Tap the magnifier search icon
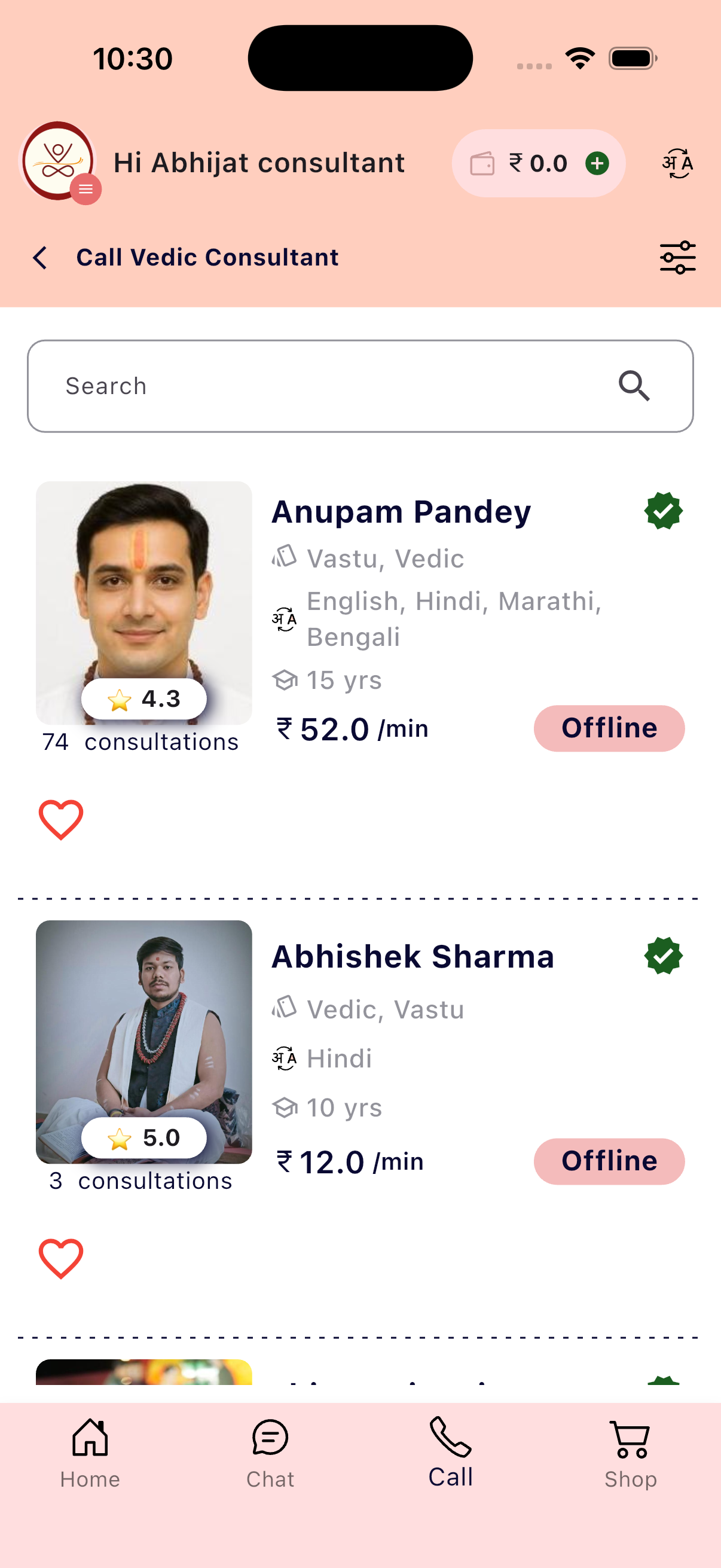Viewport: 721px width, 1568px height. [x=634, y=386]
